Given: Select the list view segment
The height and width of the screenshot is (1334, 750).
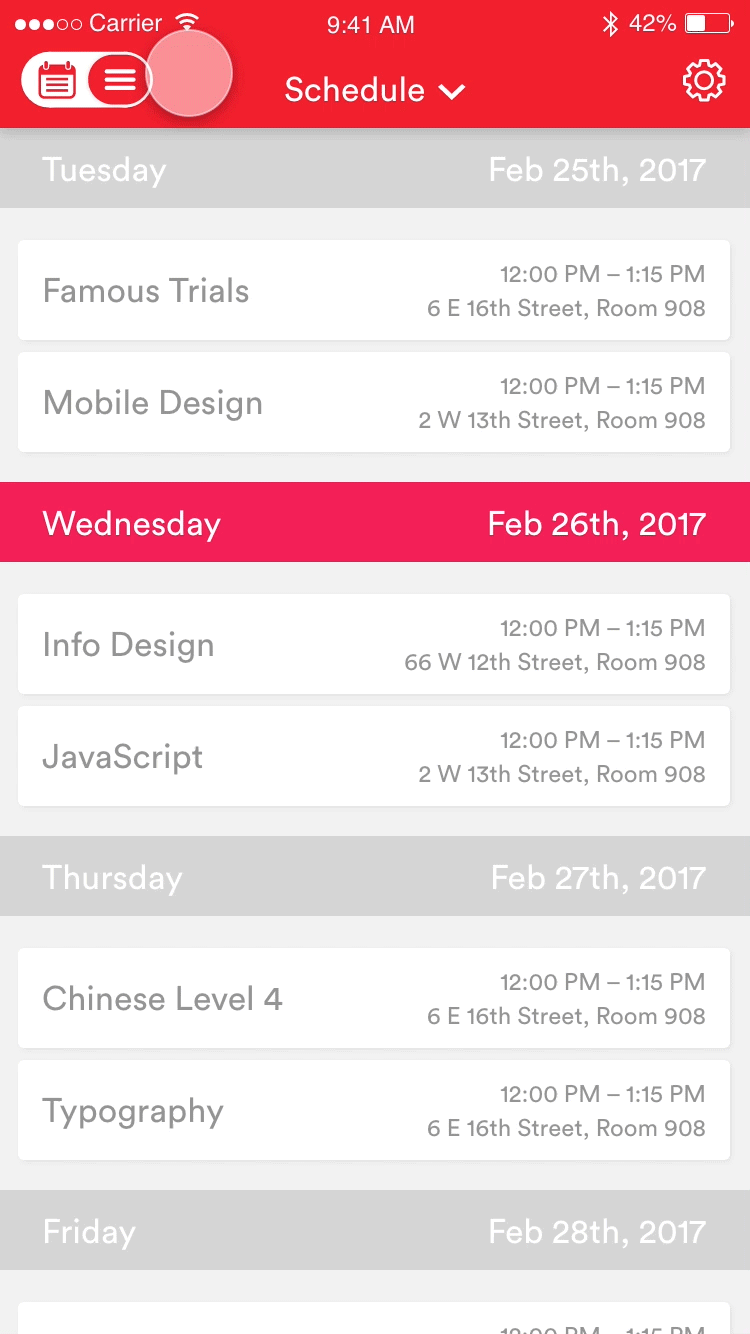Looking at the screenshot, I should [119, 80].
